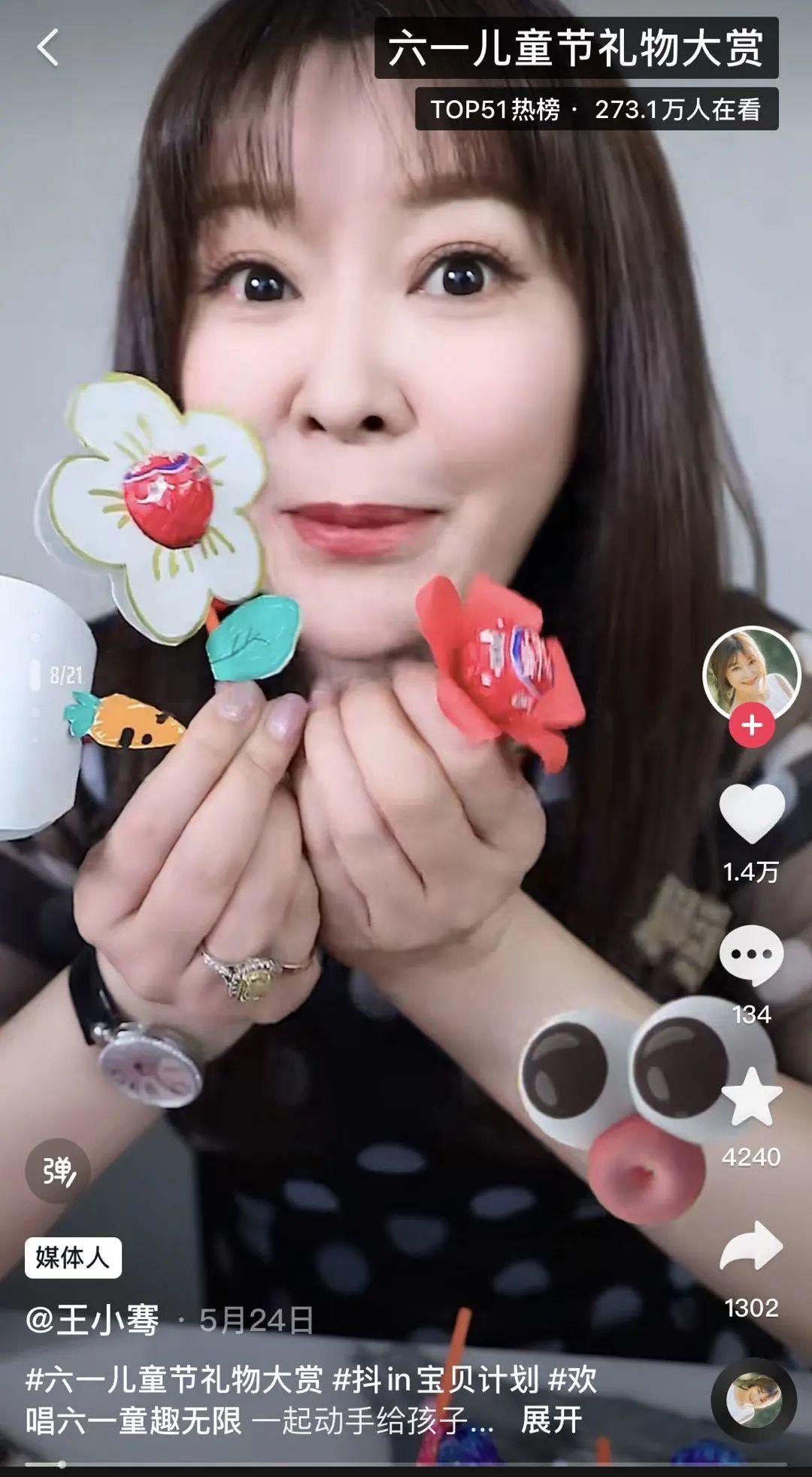This screenshot has height=1477, width=812.
Task: Open the #抖in宝贝计划 hashtag
Action: (x=436, y=1380)
